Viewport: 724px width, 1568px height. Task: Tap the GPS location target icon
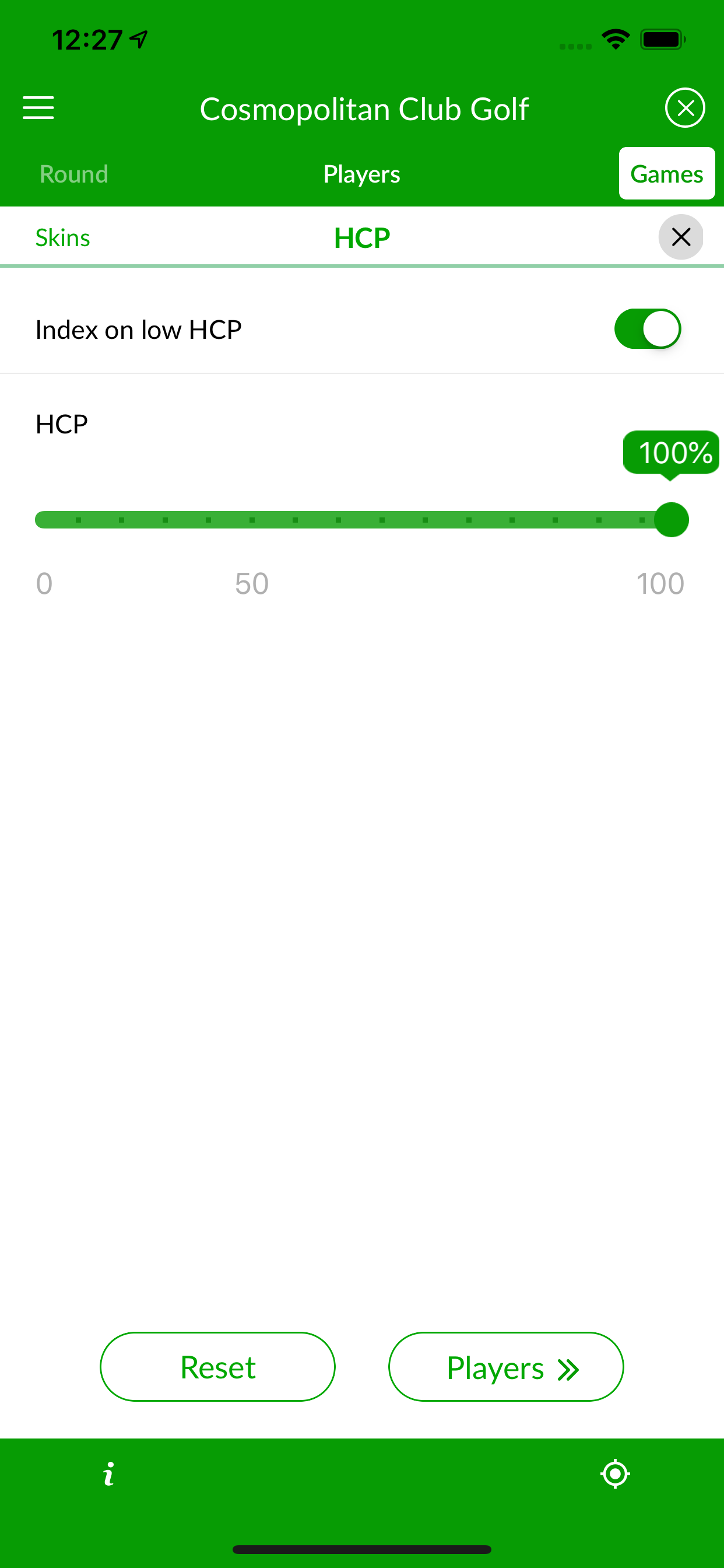(614, 1473)
